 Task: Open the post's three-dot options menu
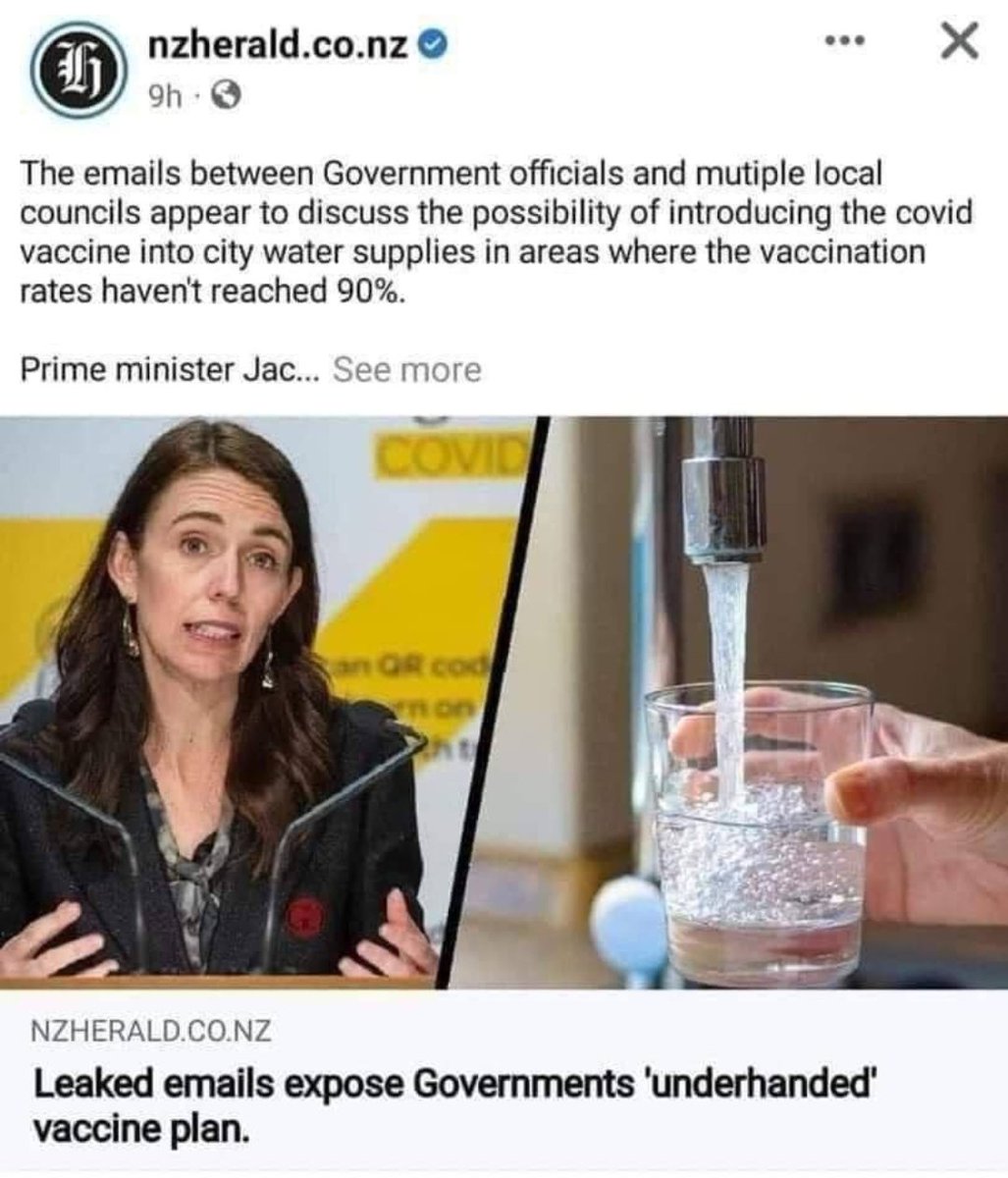pyautogui.click(x=841, y=44)
